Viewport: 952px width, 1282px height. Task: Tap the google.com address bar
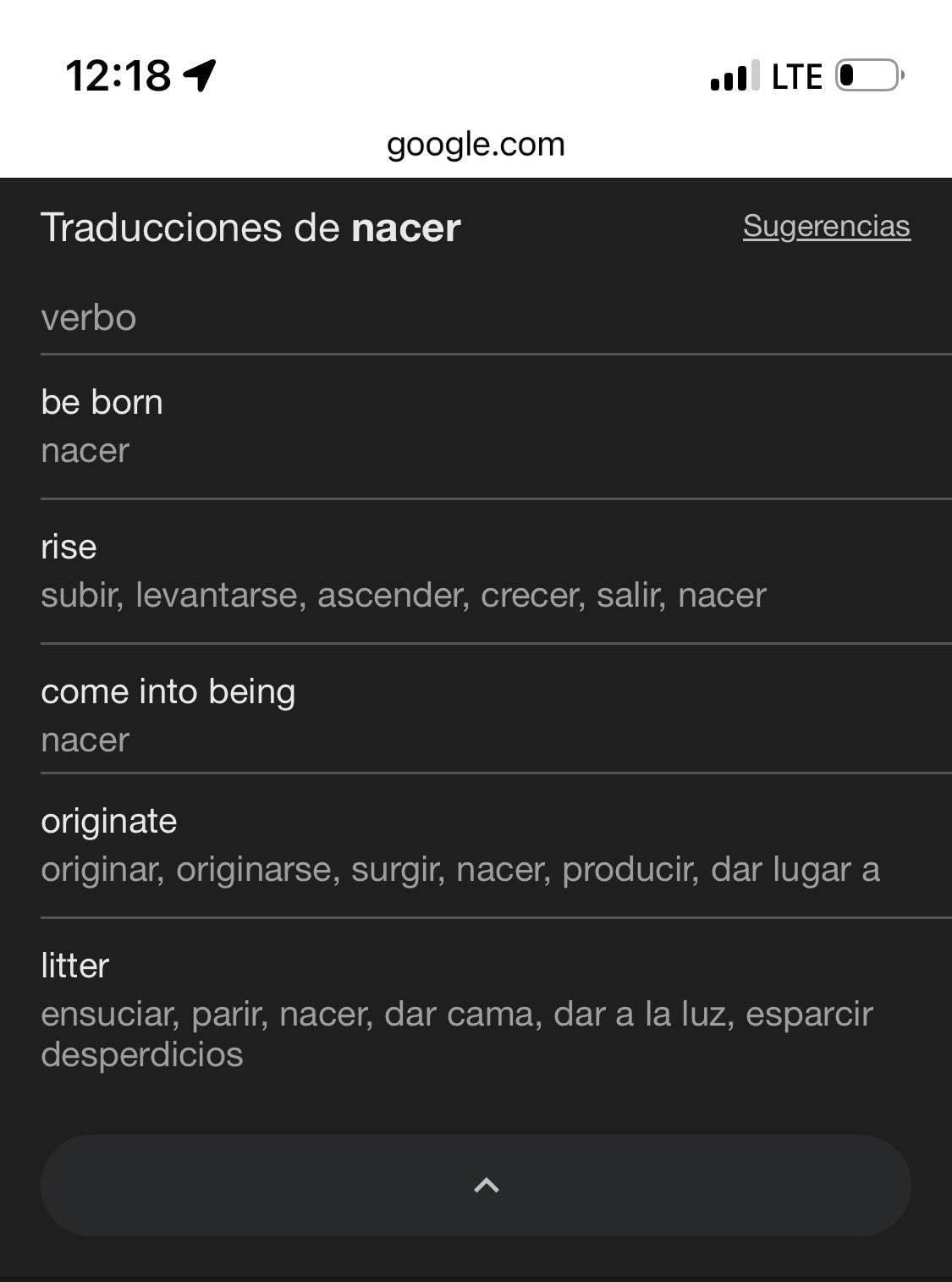[x=476, y=145]
